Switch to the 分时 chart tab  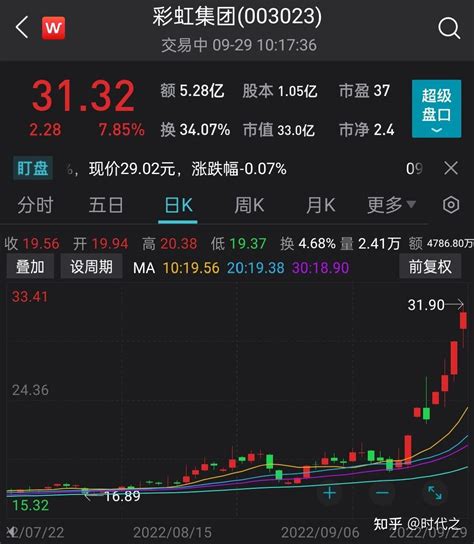[35, 205]
